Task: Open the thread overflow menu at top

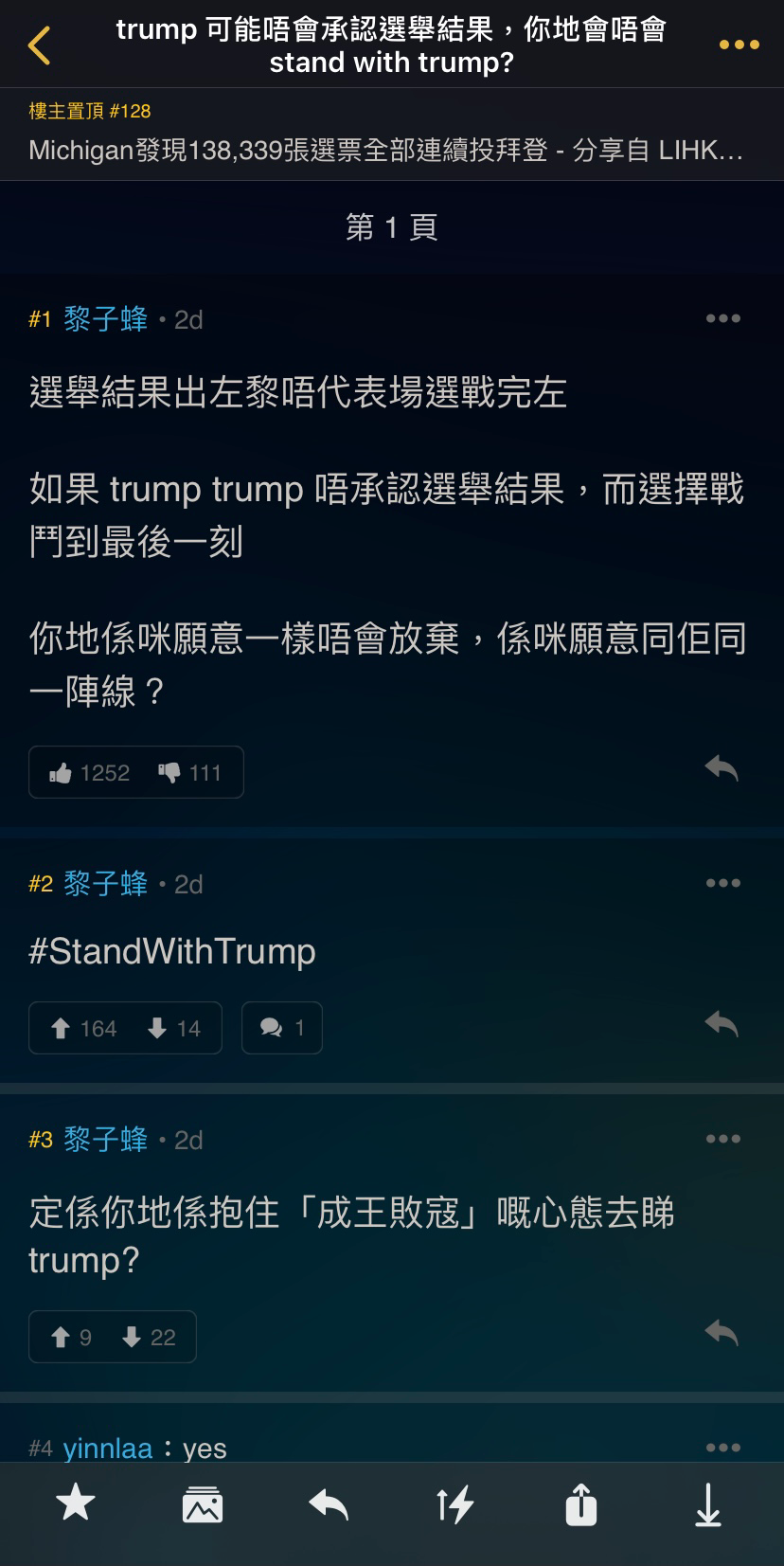Action: point(739,45)
